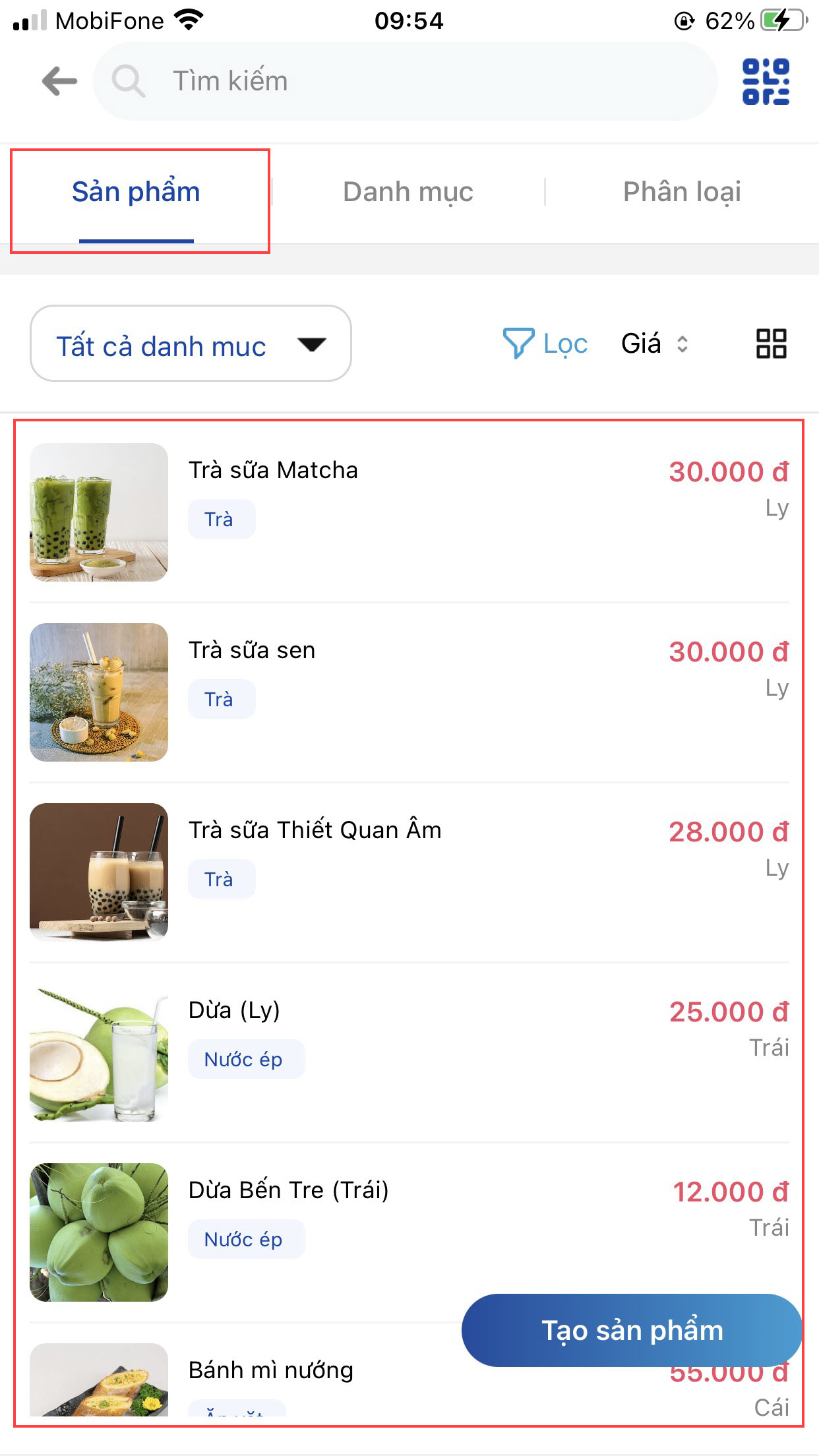Open the Bánh mì nướng product
This screenshot has height=1456, width=819.
[270, 1371]
